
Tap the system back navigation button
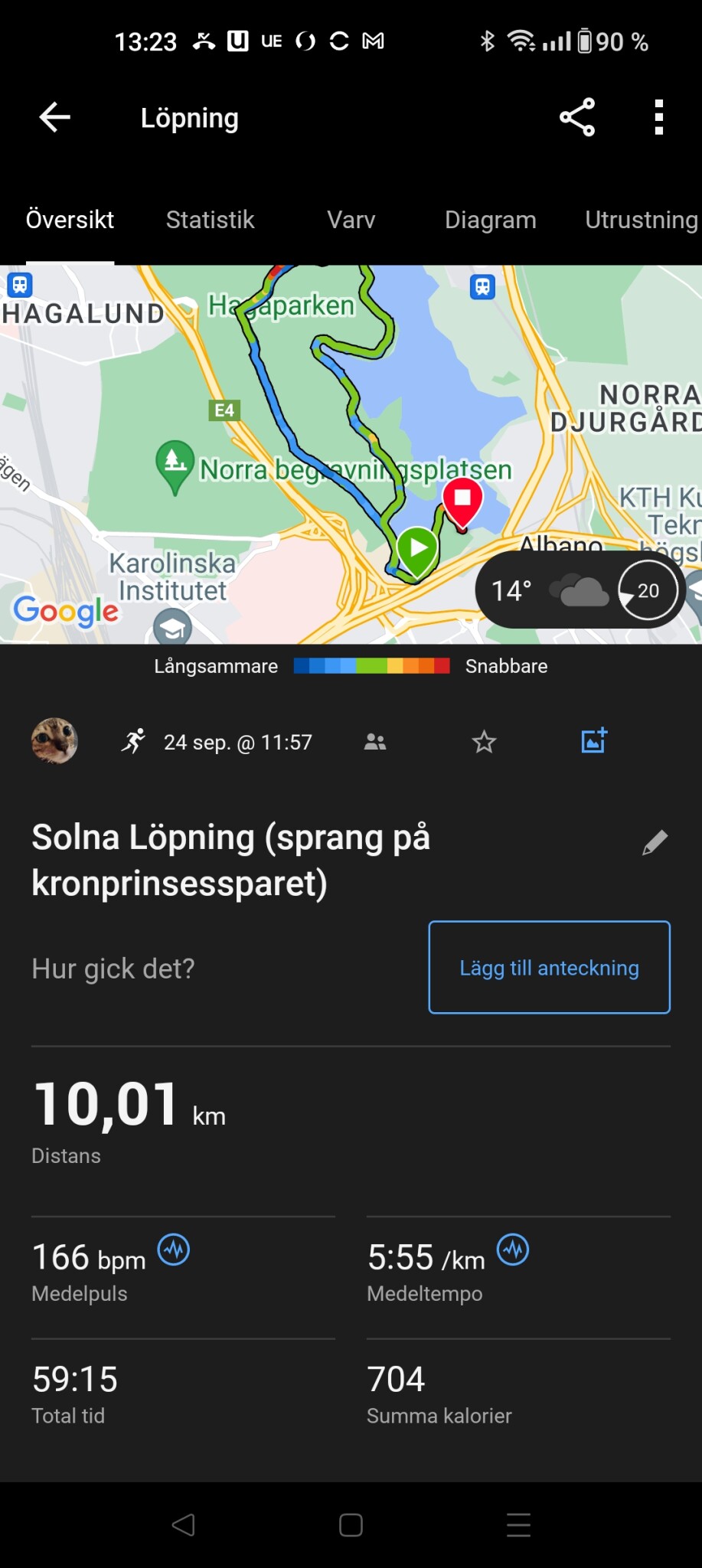183,1525
